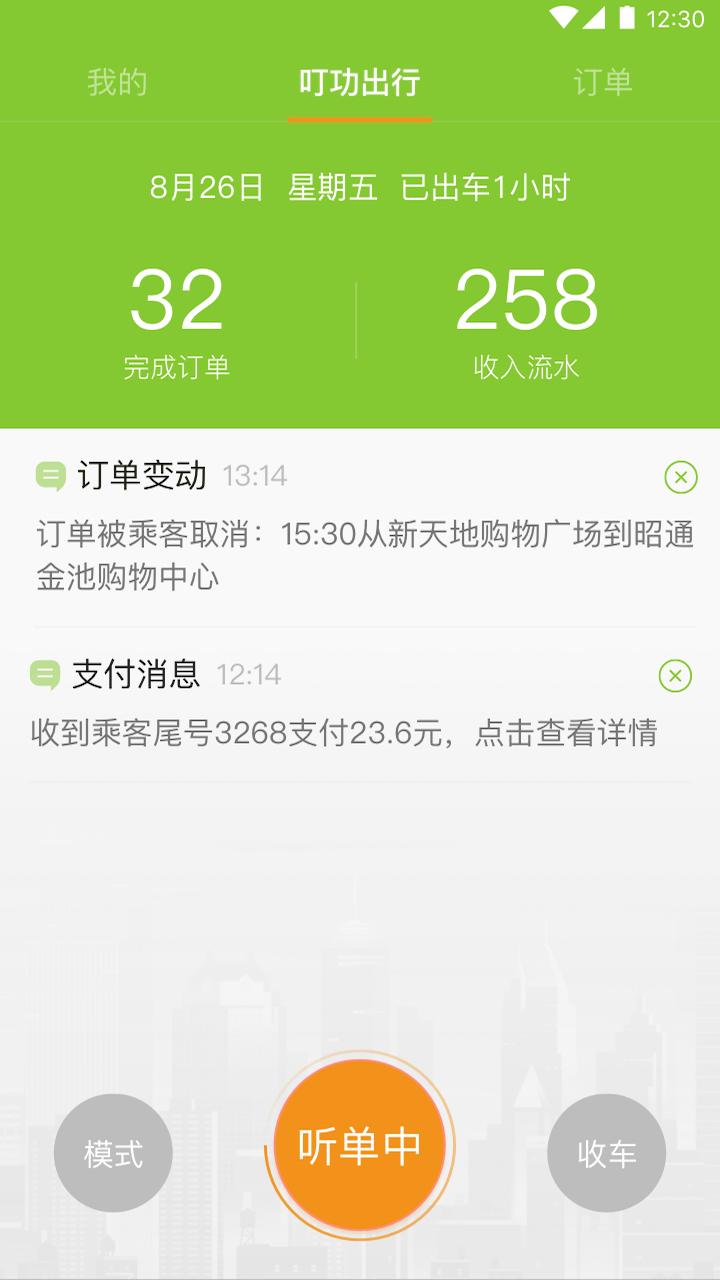Tap the 听单中 circular button
Image resolution: width=720 pixels, height=1280 pixels.
point(359,1143)
